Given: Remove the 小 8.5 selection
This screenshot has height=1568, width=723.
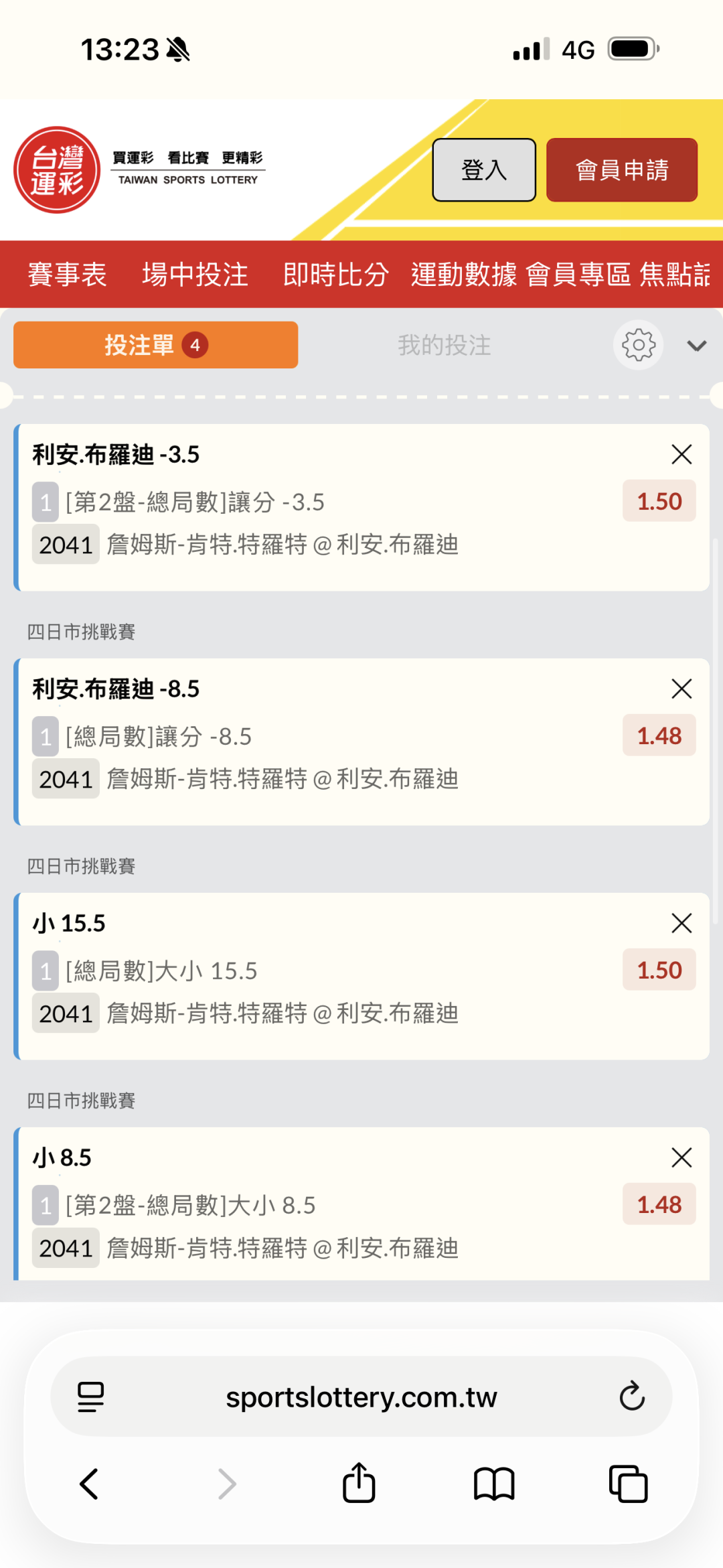Looking at the screenshot, I should (x=681, y=1157).
